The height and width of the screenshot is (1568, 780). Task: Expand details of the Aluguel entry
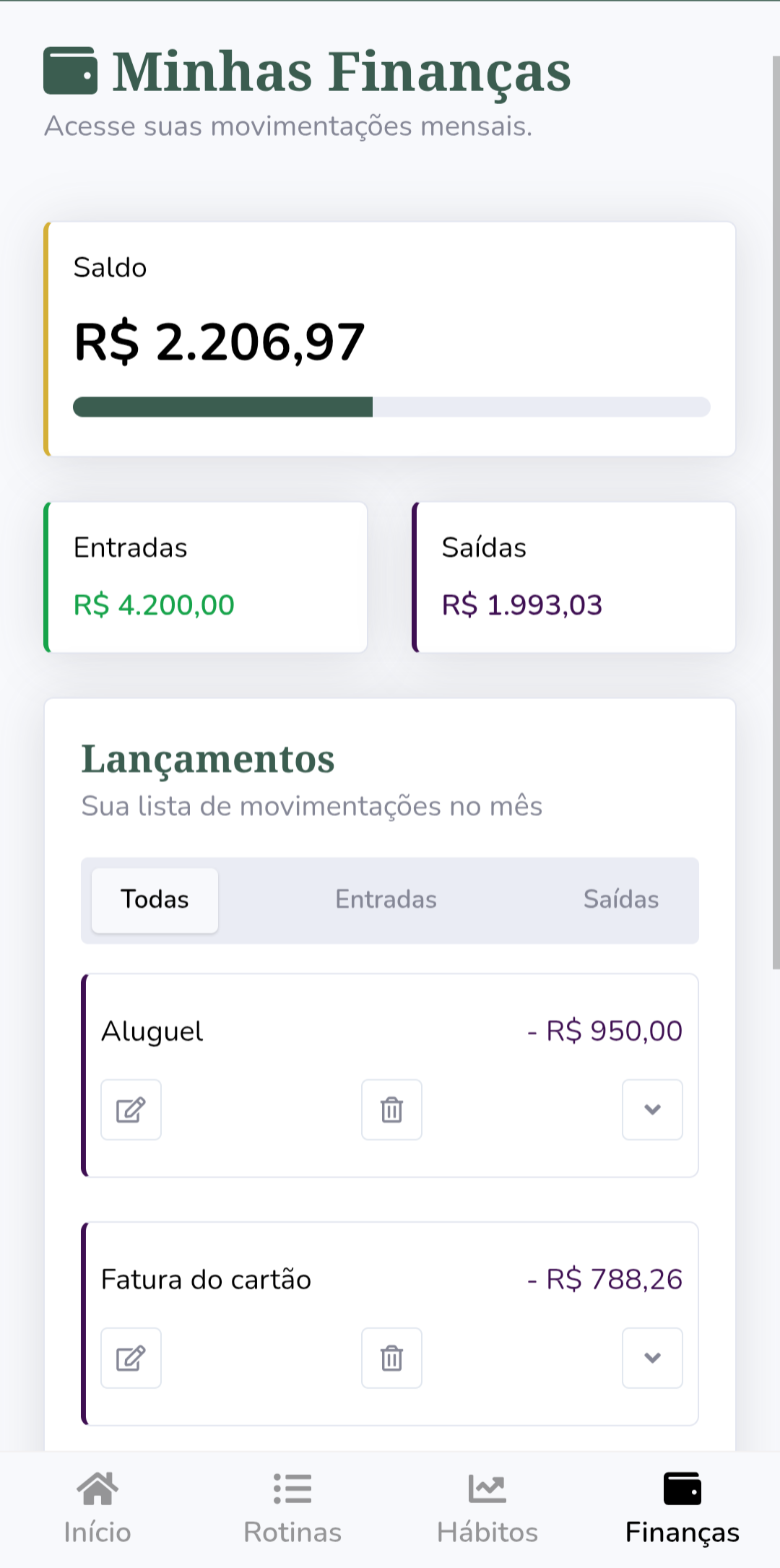tap(652, 1109)
